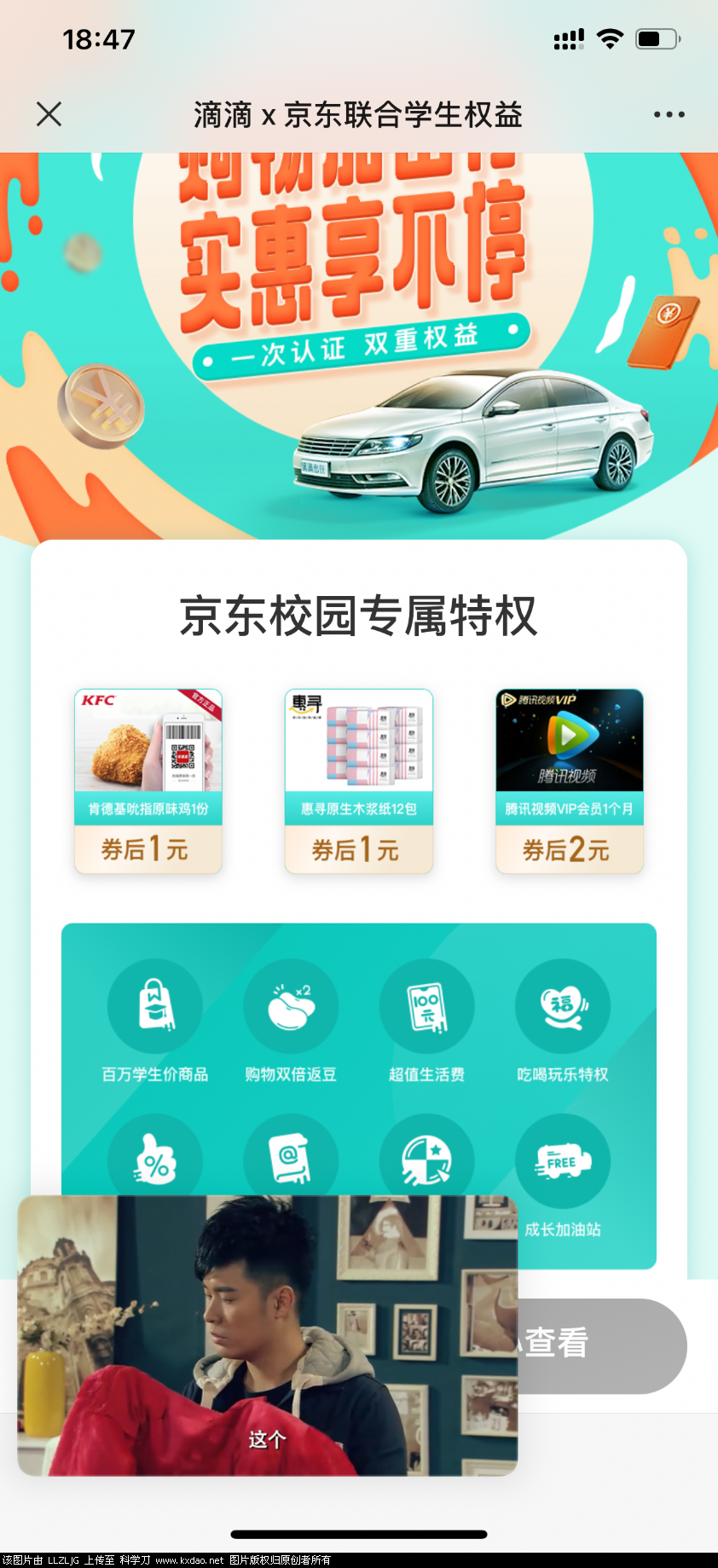The image size is (718, 1568).
Task: Check out 吃喝玩乐特权
Action: (563, 1021)
